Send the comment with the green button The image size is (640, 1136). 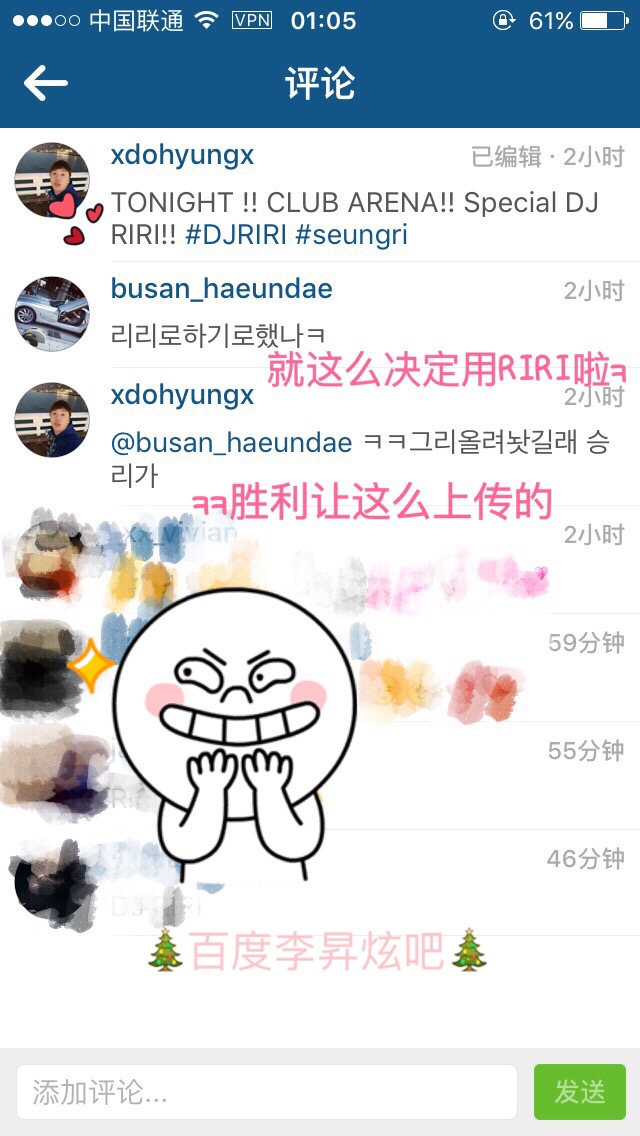click(580, 1091)
